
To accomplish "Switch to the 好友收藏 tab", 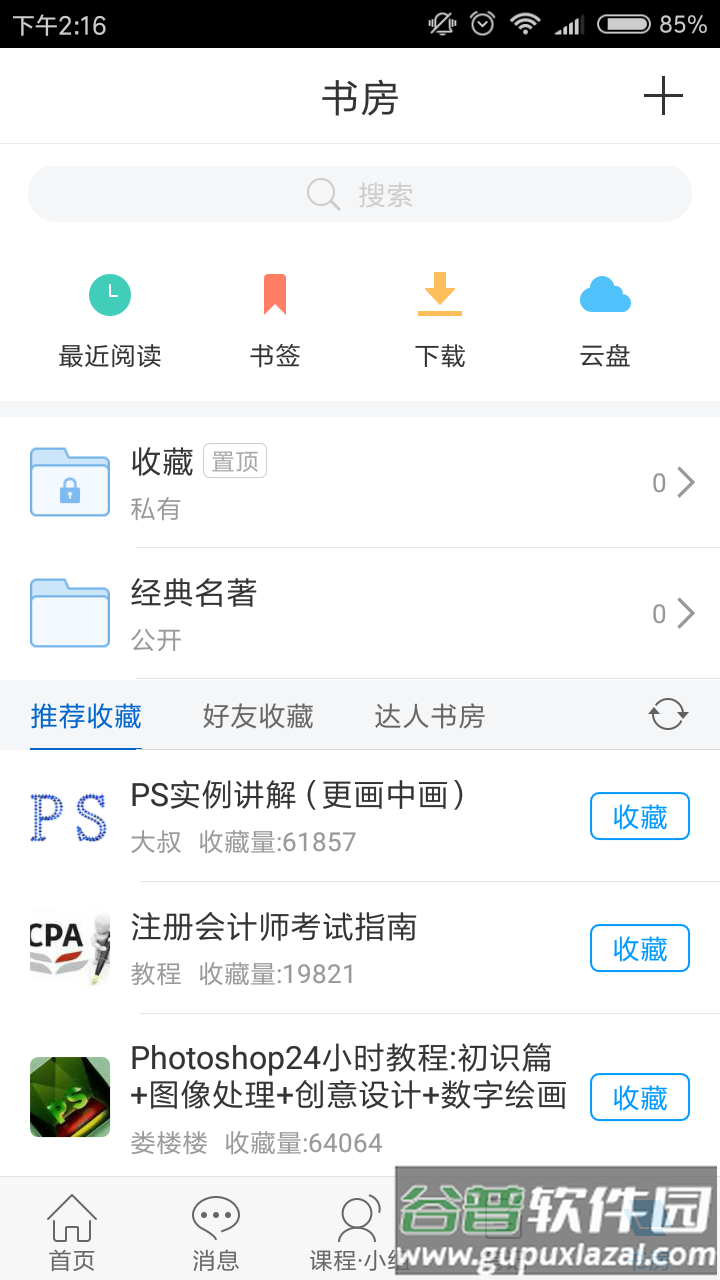I will (x=258, y=716).
